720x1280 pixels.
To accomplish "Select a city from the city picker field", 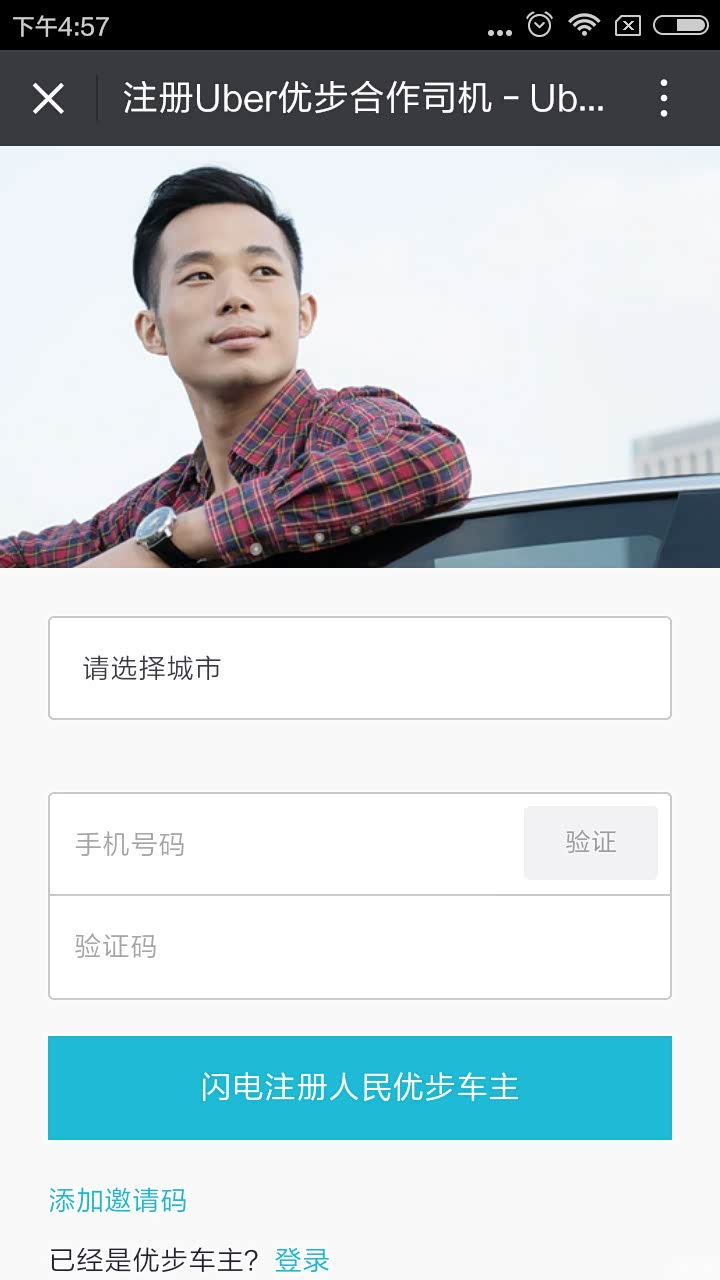I will [360, 667].
